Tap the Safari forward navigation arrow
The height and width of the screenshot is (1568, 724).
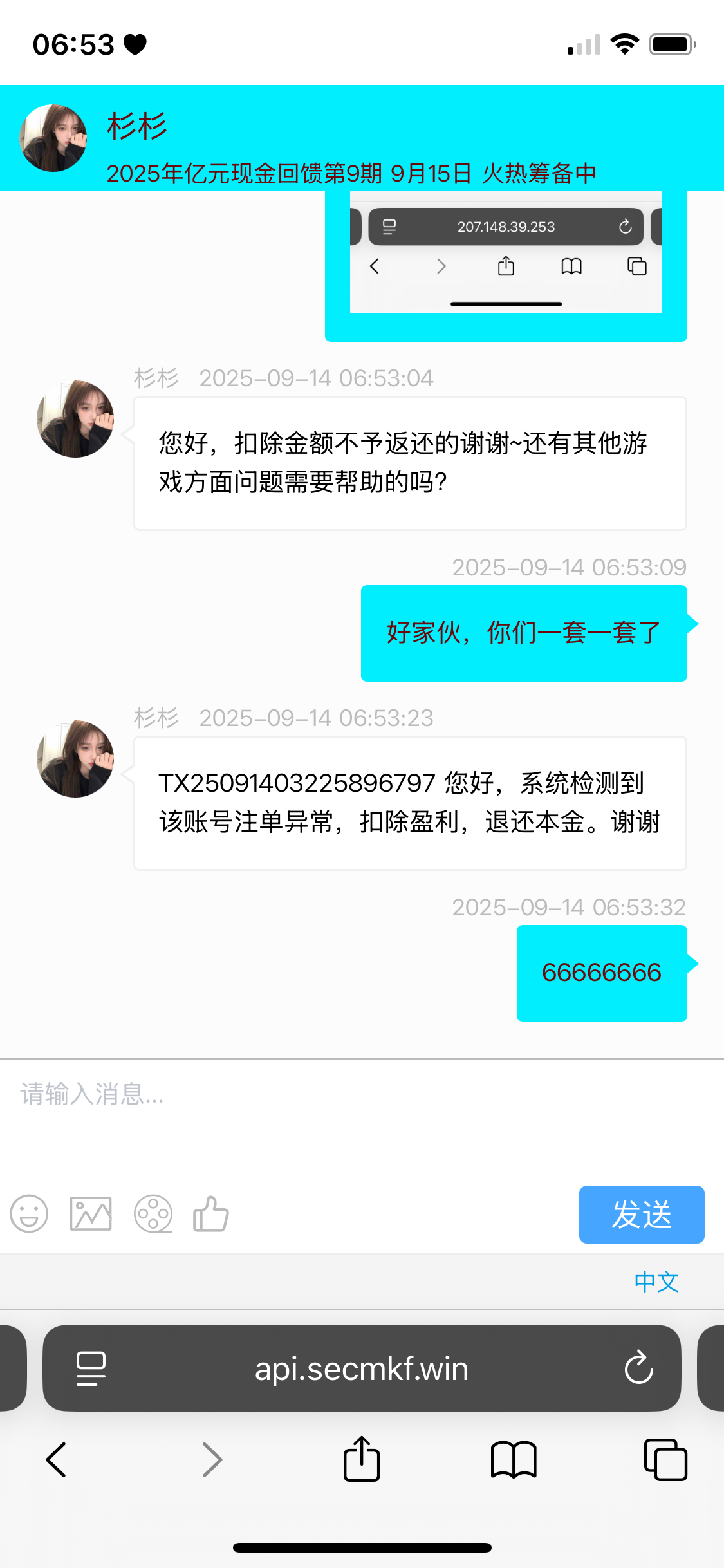pyautogui.click(x=212, y=1460)
